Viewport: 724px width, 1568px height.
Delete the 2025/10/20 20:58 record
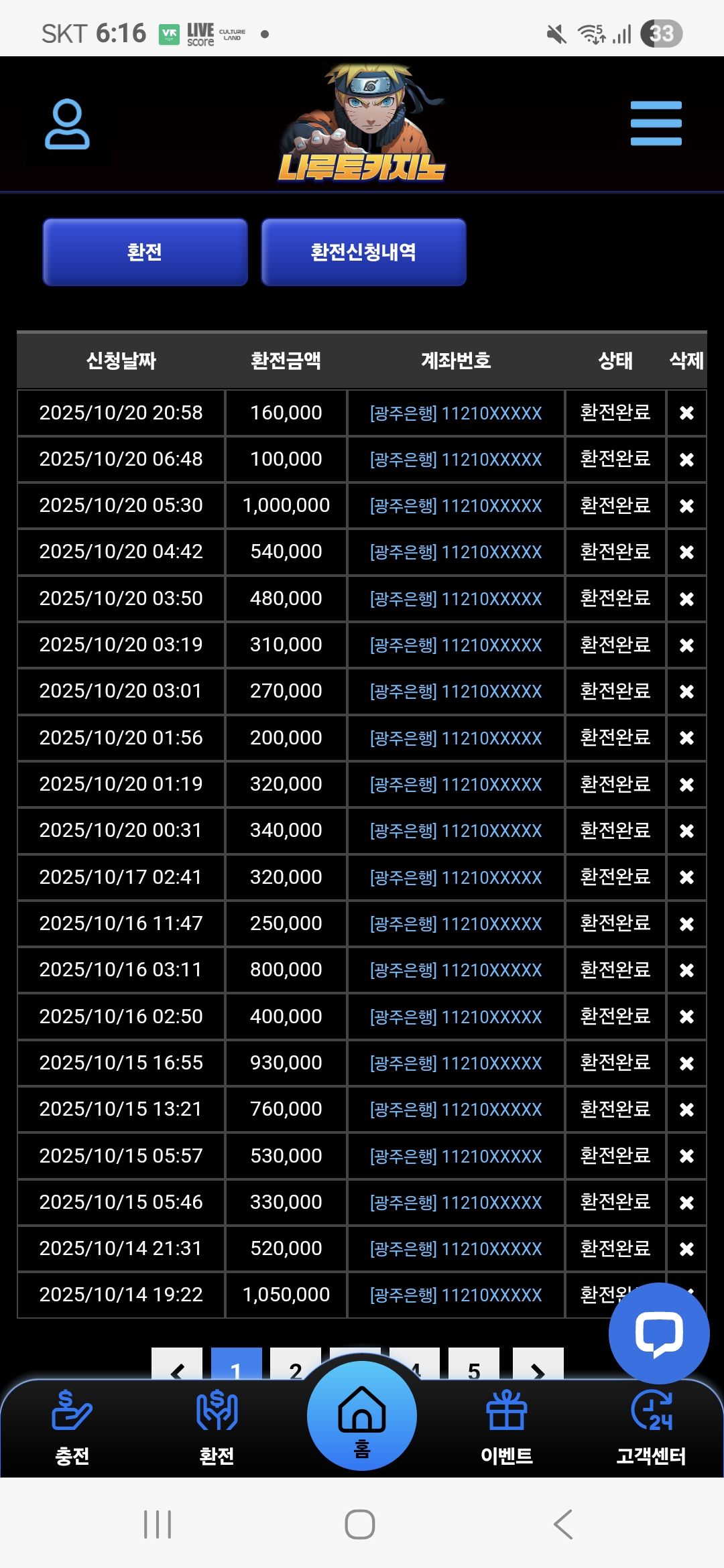[686, 413]
